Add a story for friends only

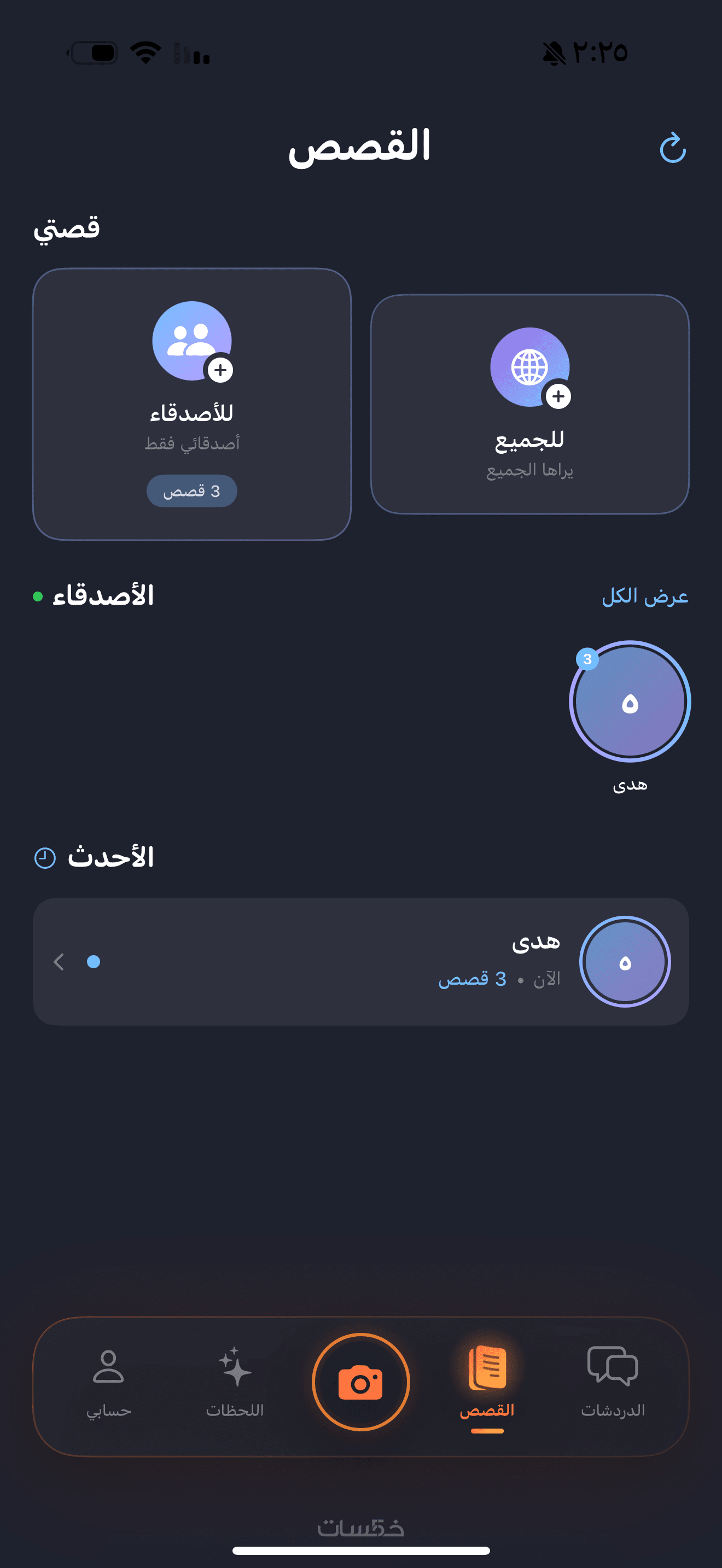(192, 403)
